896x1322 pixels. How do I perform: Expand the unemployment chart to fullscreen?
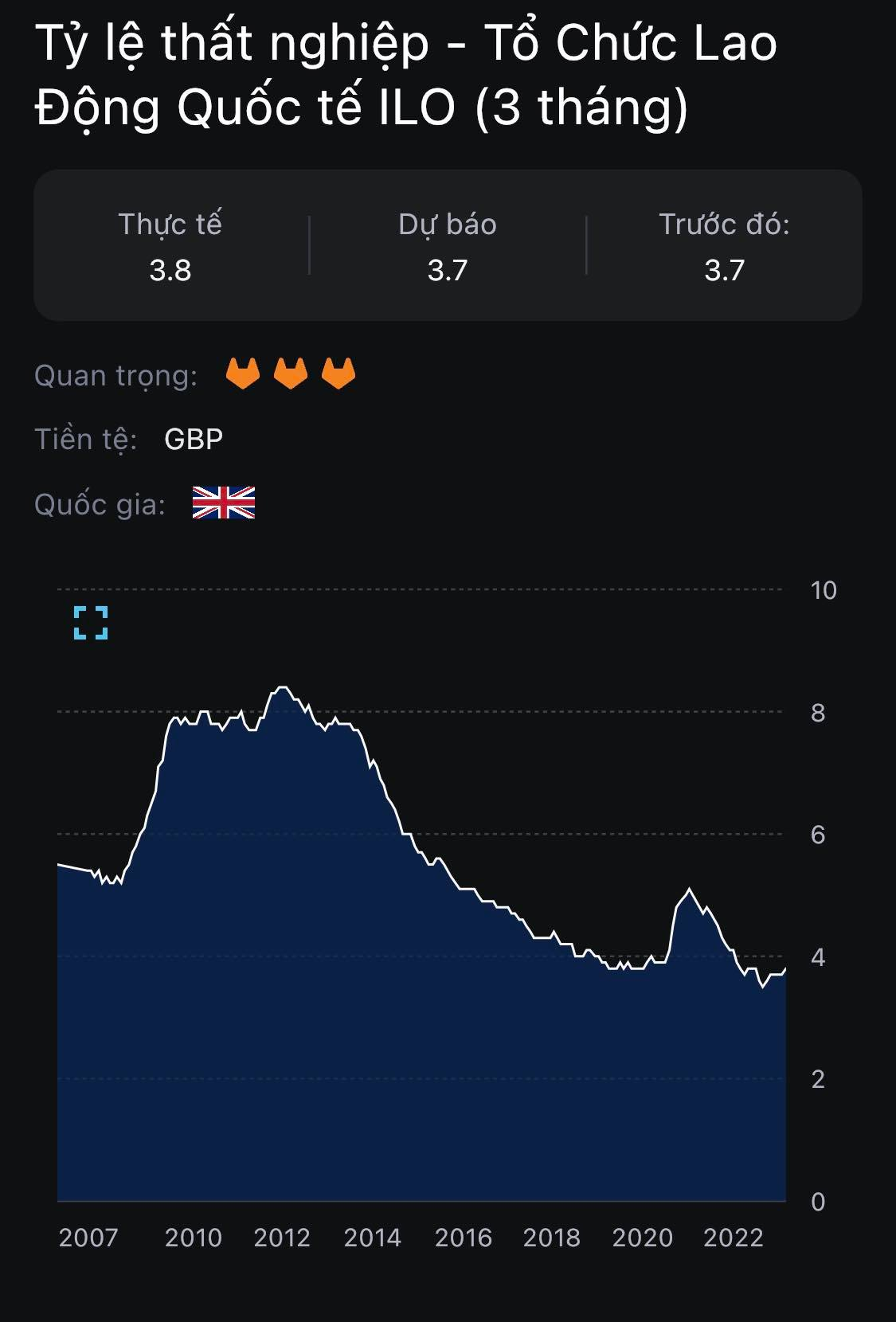(x=91, y=623)
